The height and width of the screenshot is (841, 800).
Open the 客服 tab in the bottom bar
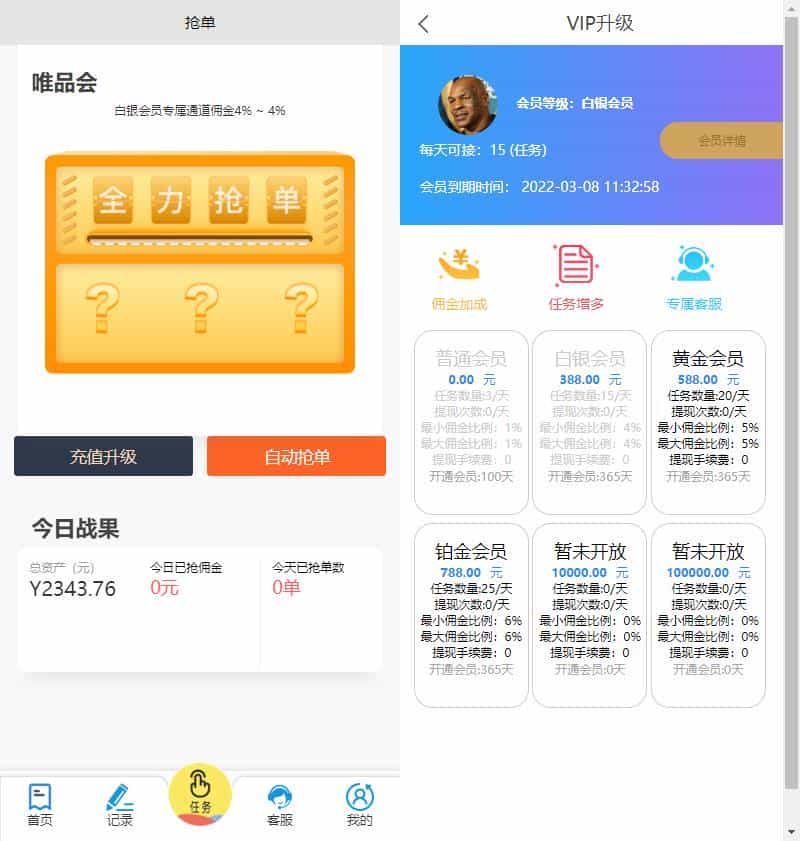click(x=280, y=806)
